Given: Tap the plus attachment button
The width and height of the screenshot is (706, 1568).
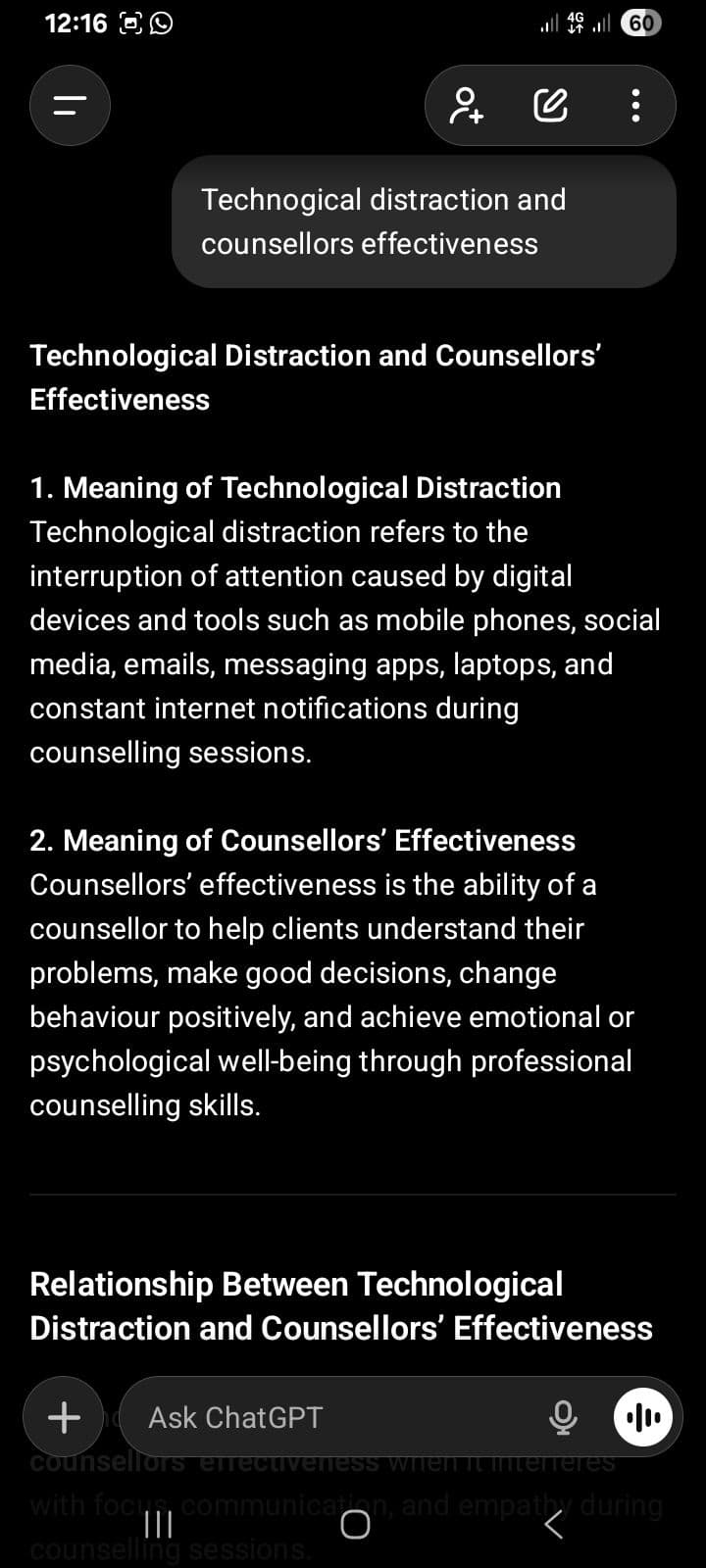Looking at the screenshot, I should point(64,1417).
